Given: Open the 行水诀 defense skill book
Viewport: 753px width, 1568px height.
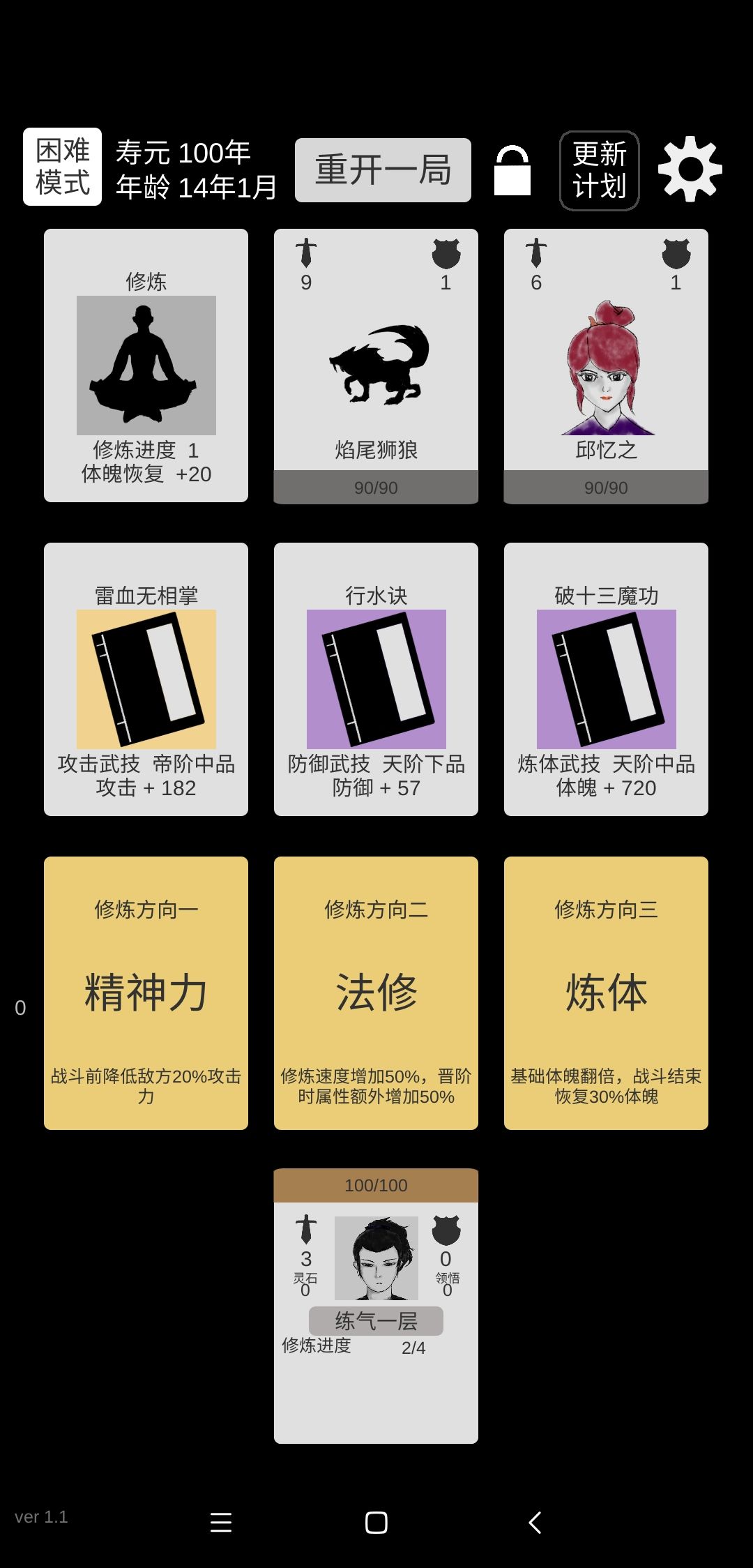Looking at the screenshot, I should tap(376, 677).
